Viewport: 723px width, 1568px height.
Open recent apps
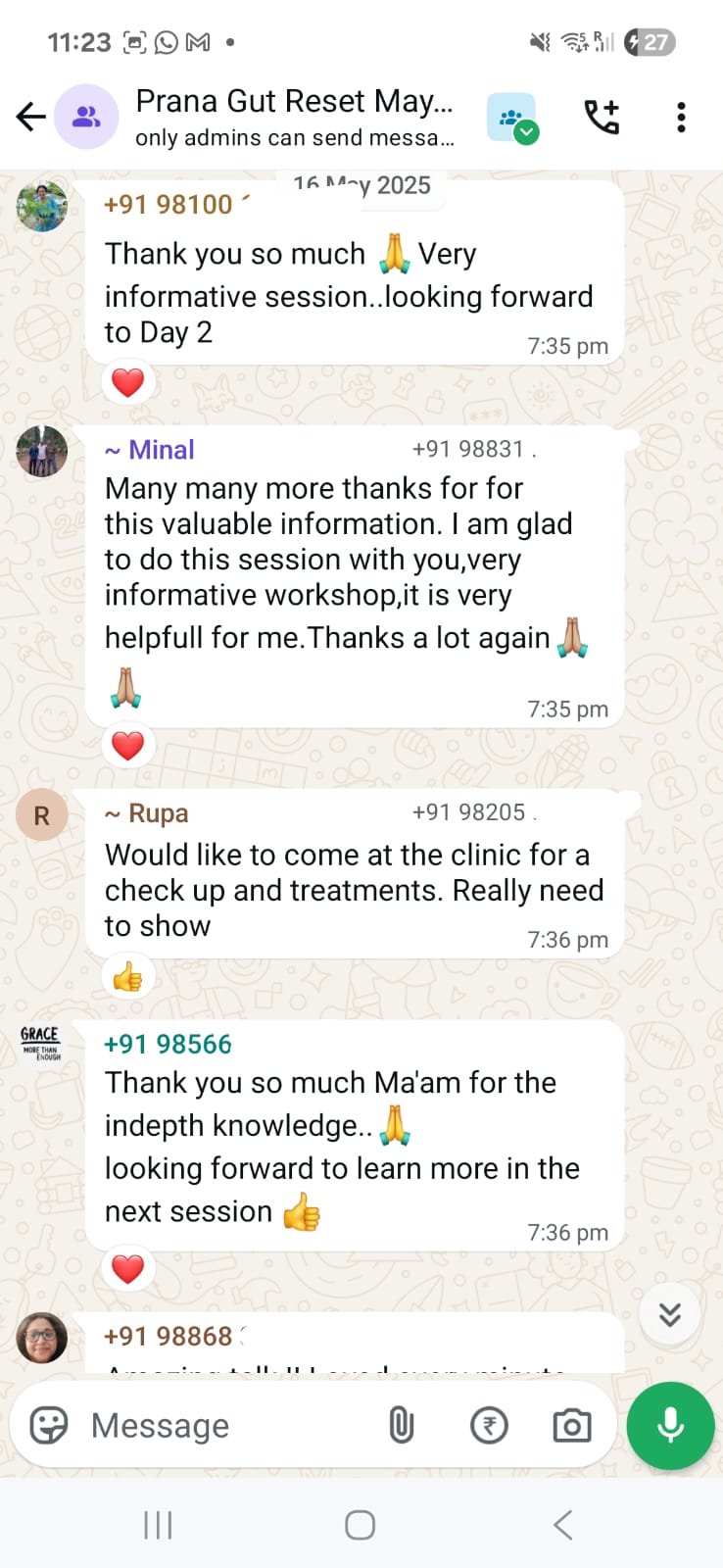point(158,1525)
